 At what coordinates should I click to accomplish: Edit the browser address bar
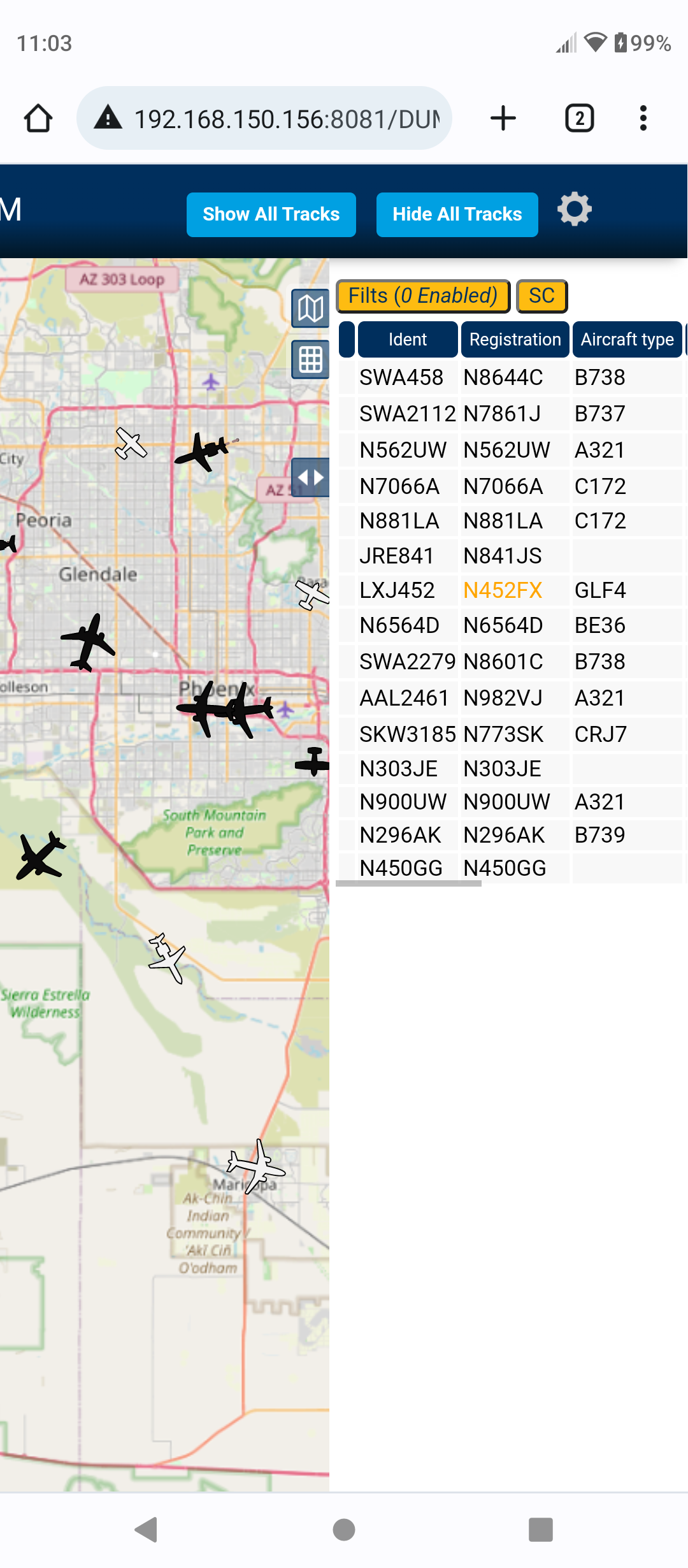pyautogui.click(x=264, y=119)
